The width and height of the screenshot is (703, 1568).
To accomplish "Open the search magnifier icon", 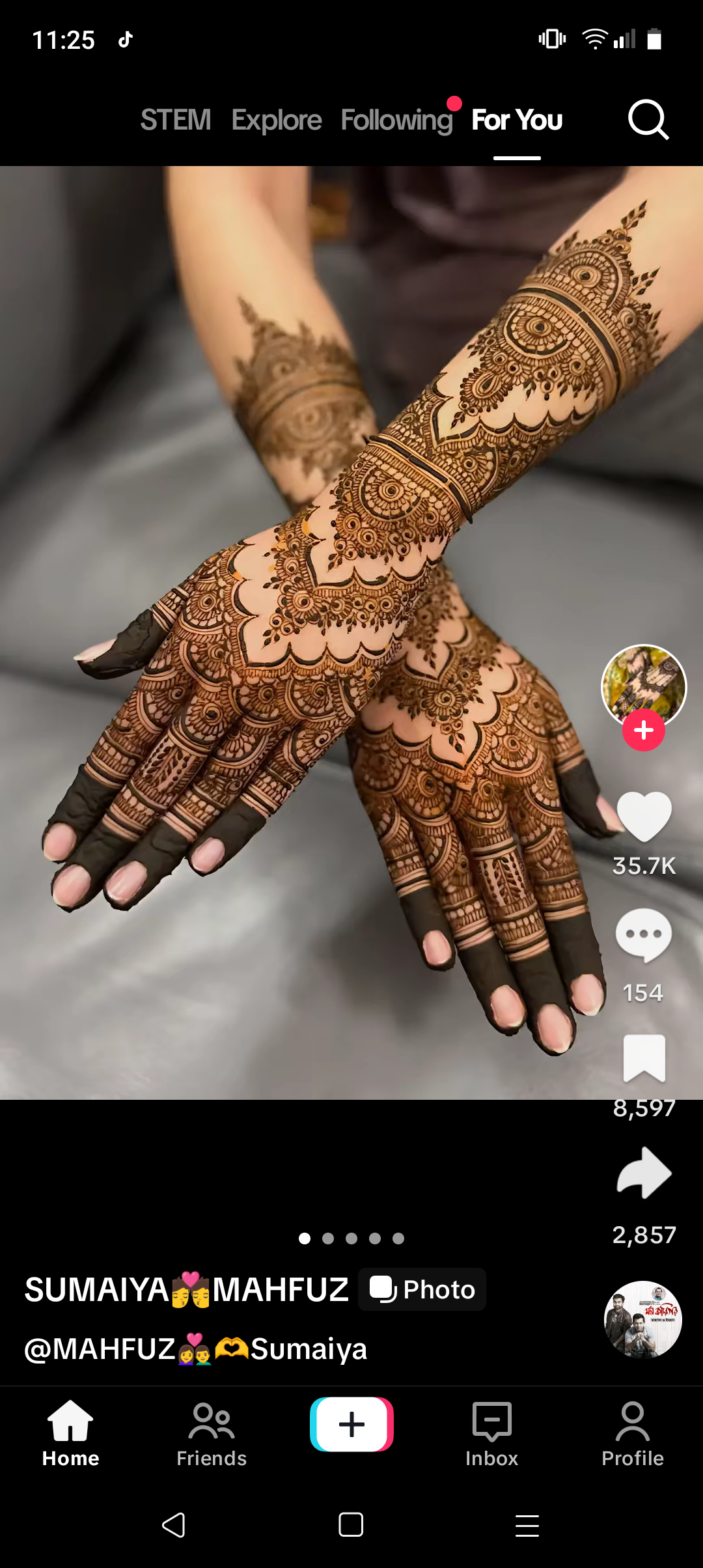I will [x=648, y=120].
